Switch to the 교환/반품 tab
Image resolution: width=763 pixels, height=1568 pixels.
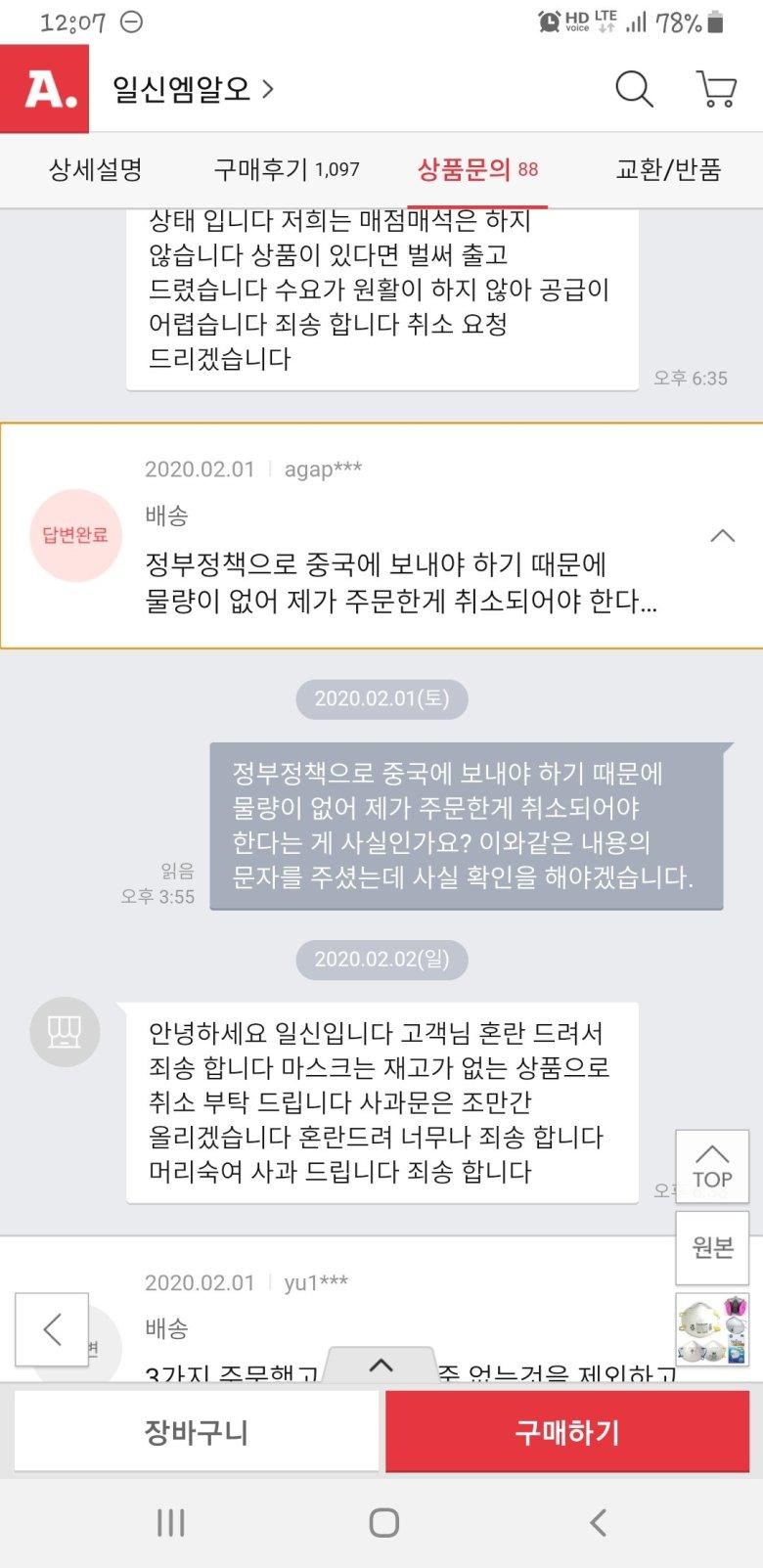click(x=668, y=169)
